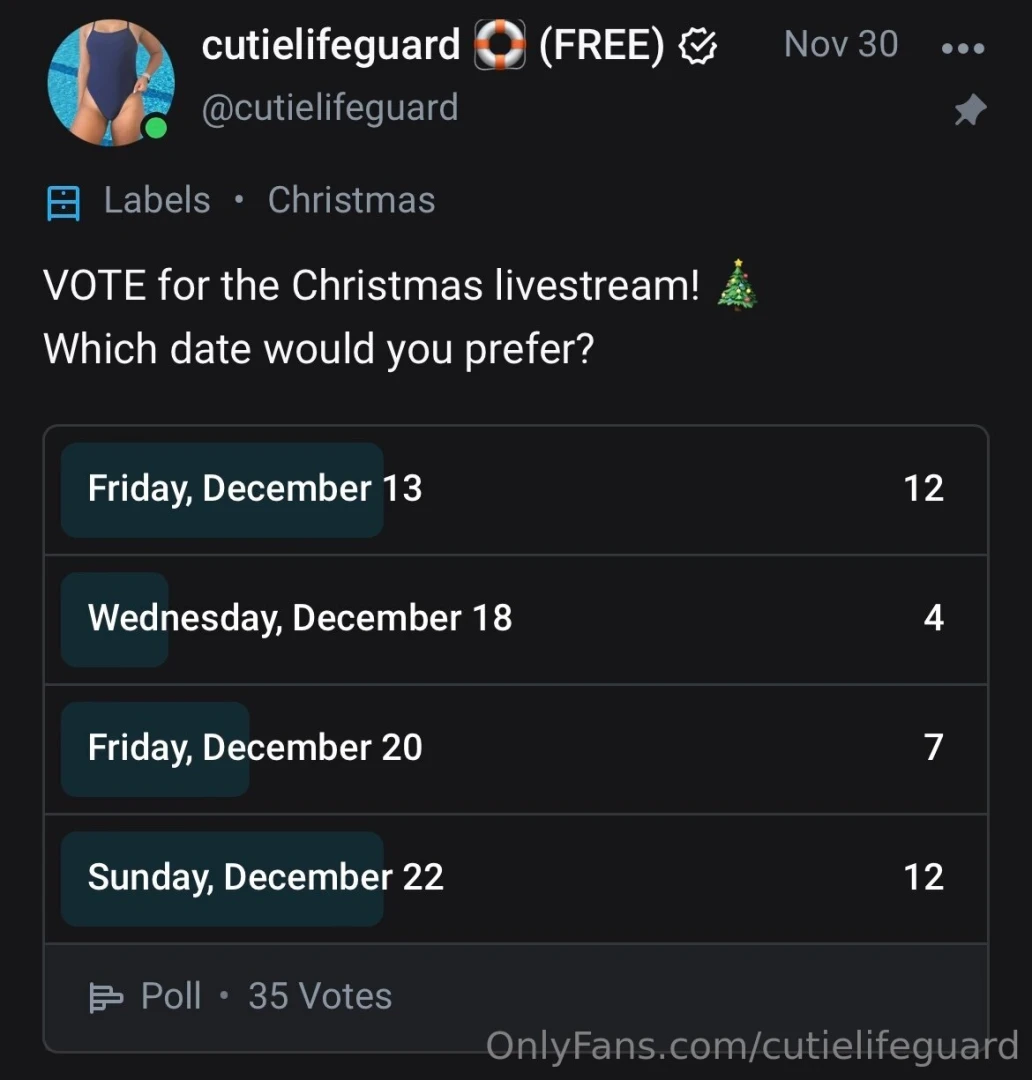
Task: Click the 35 Votes text
Action: click(x=318, y=995)
